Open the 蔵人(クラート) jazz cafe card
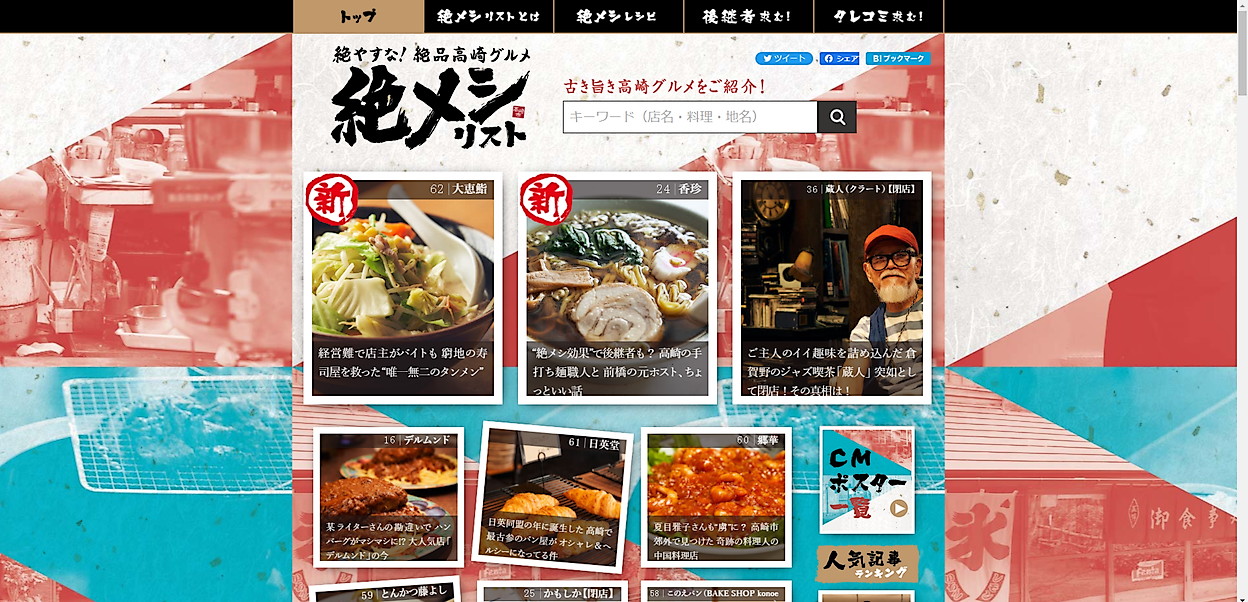 click(831, 288)
